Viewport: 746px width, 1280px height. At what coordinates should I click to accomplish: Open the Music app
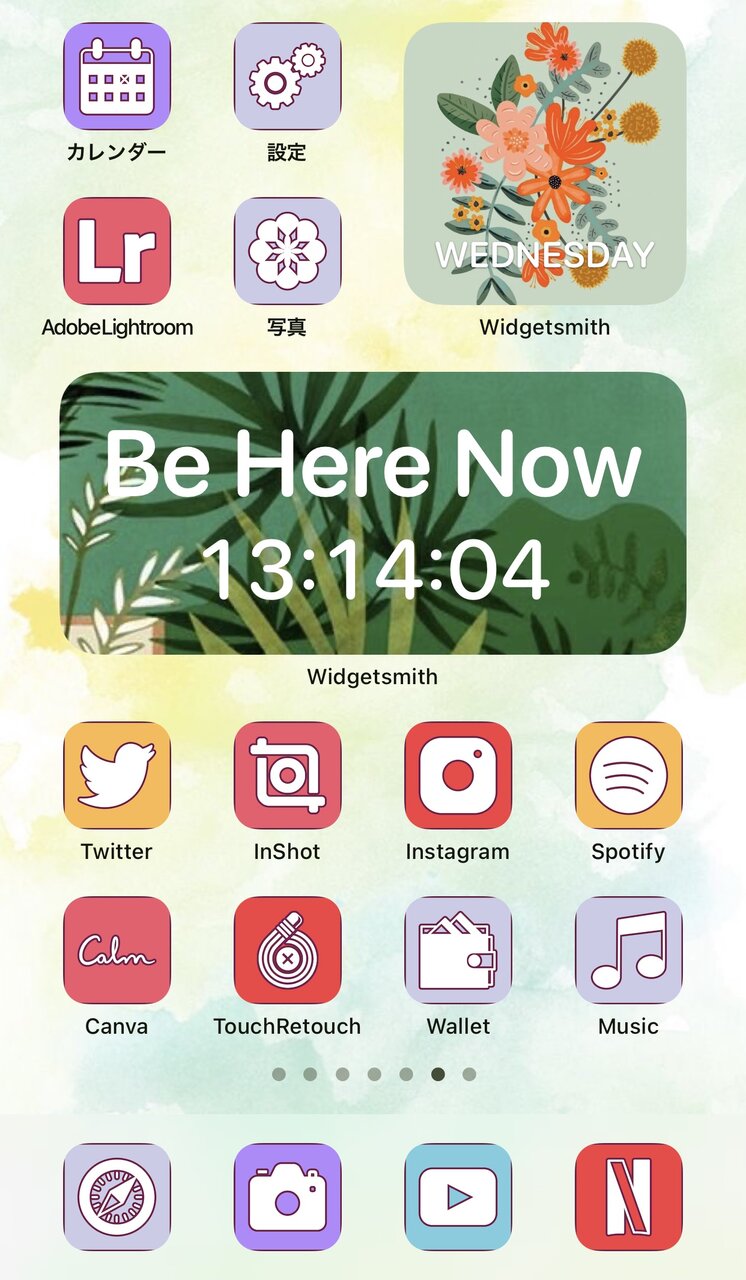[x=629, y=950]
